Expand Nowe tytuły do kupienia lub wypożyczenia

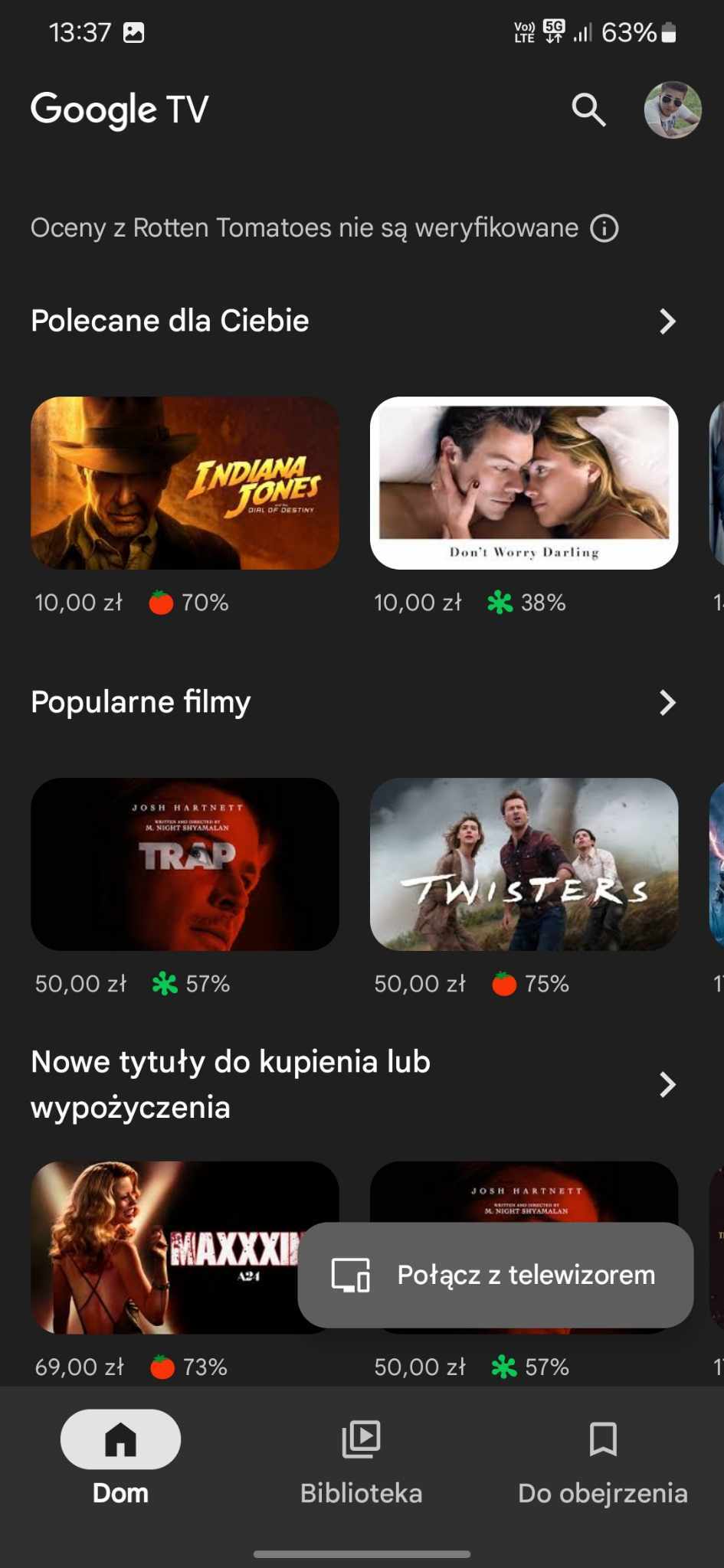pos(667,1084)
